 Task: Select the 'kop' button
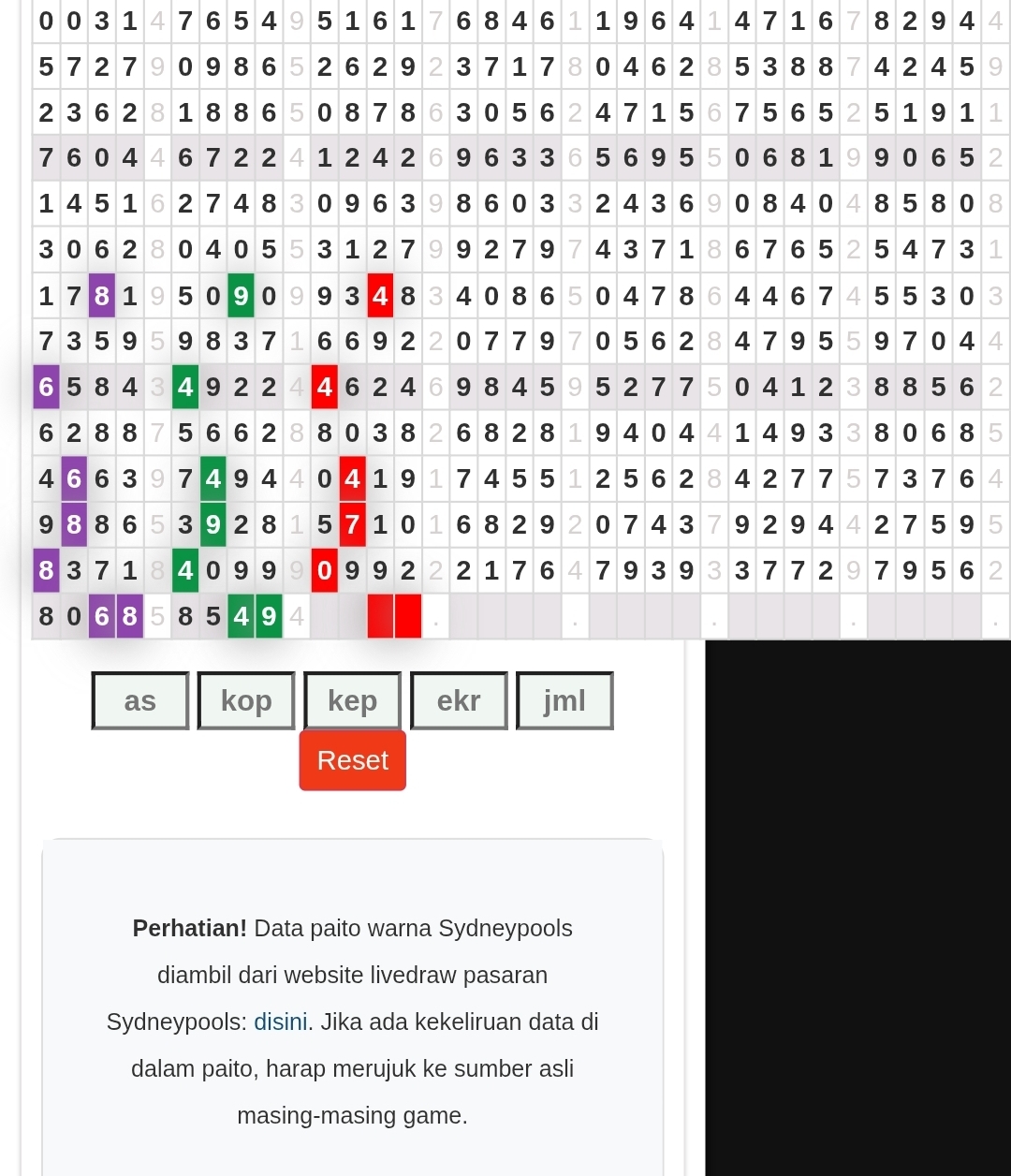246,700
